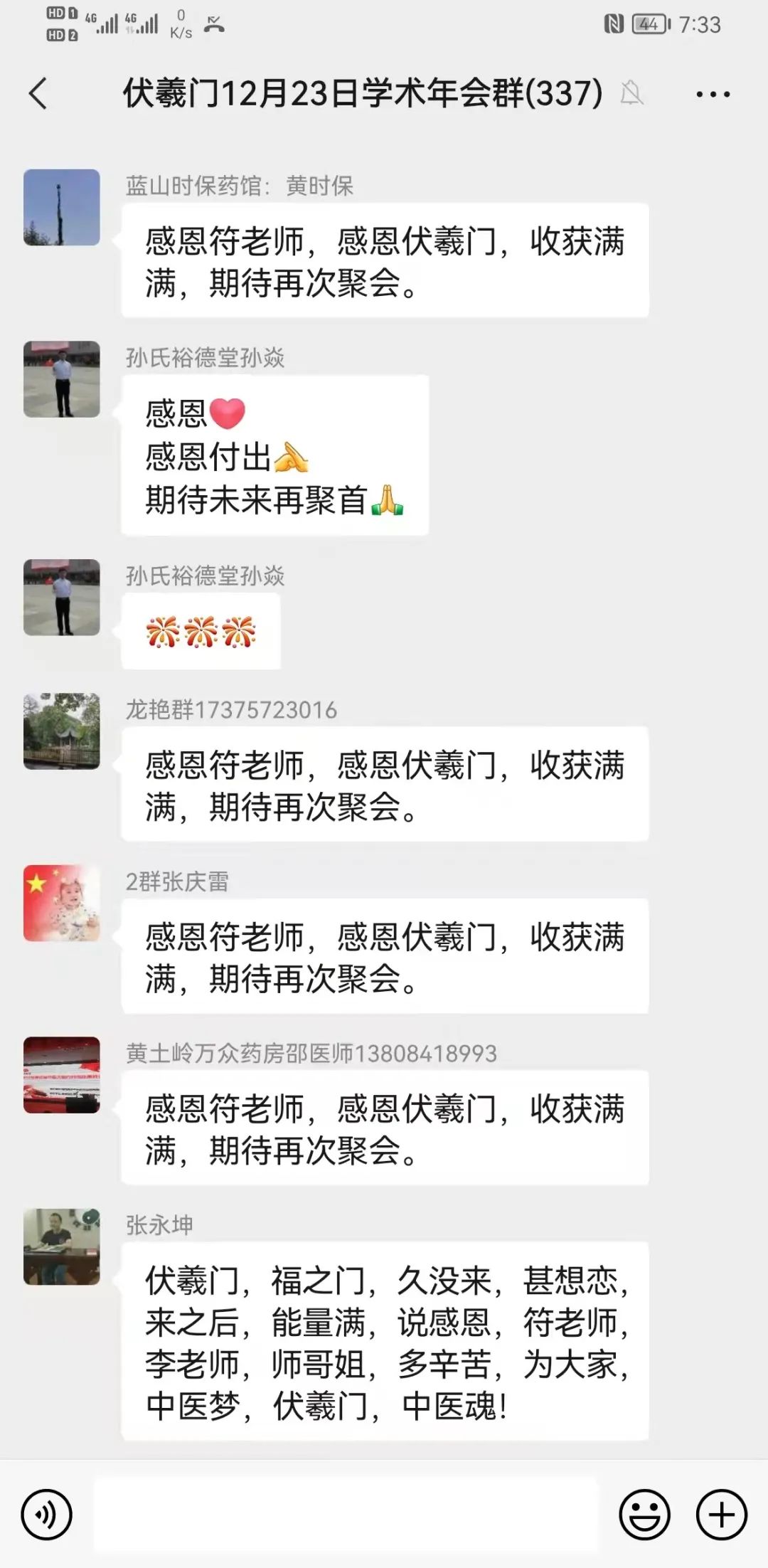The image size is (768, 1568).
Task: View 张永坤's profile avatar
Action: 62,1246
